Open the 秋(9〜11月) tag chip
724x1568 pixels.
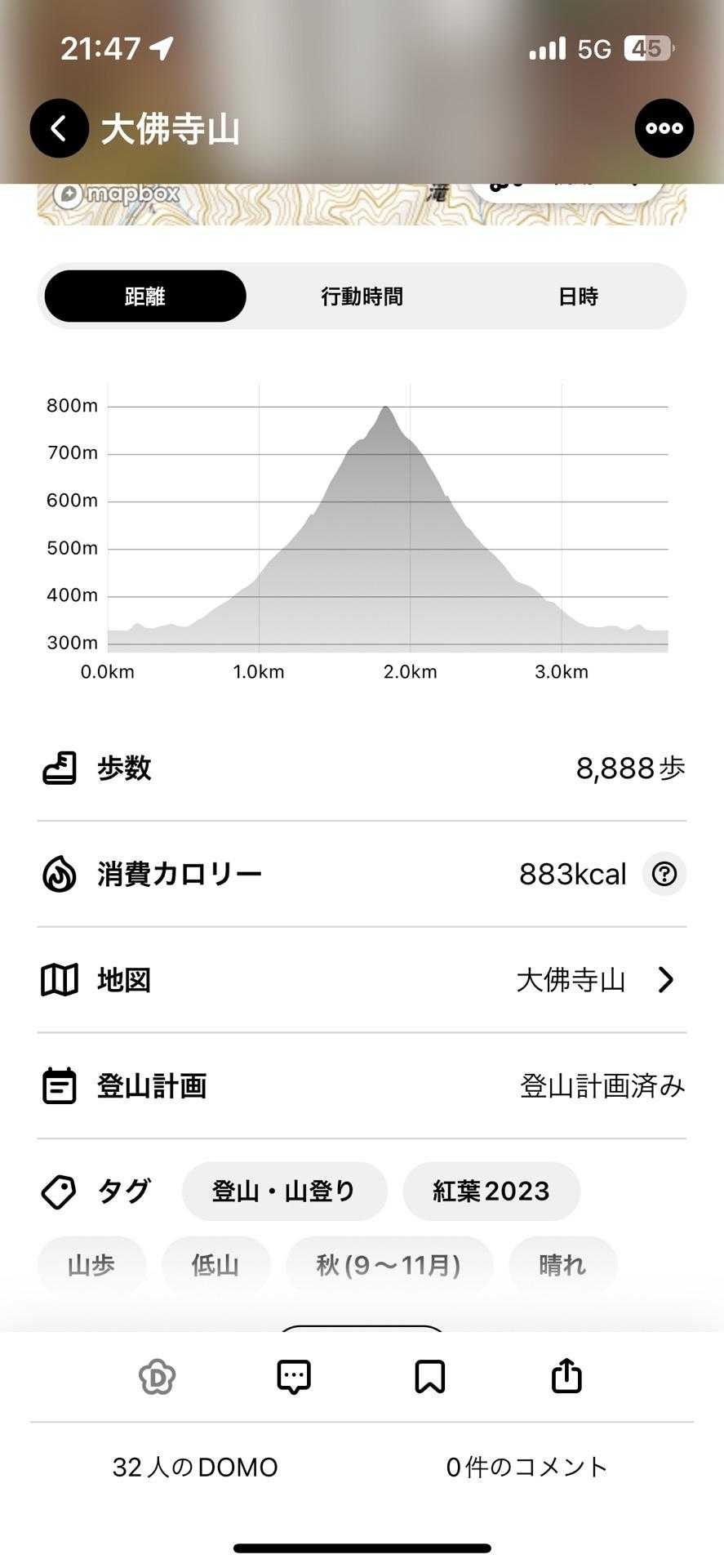pos(389,1266)
